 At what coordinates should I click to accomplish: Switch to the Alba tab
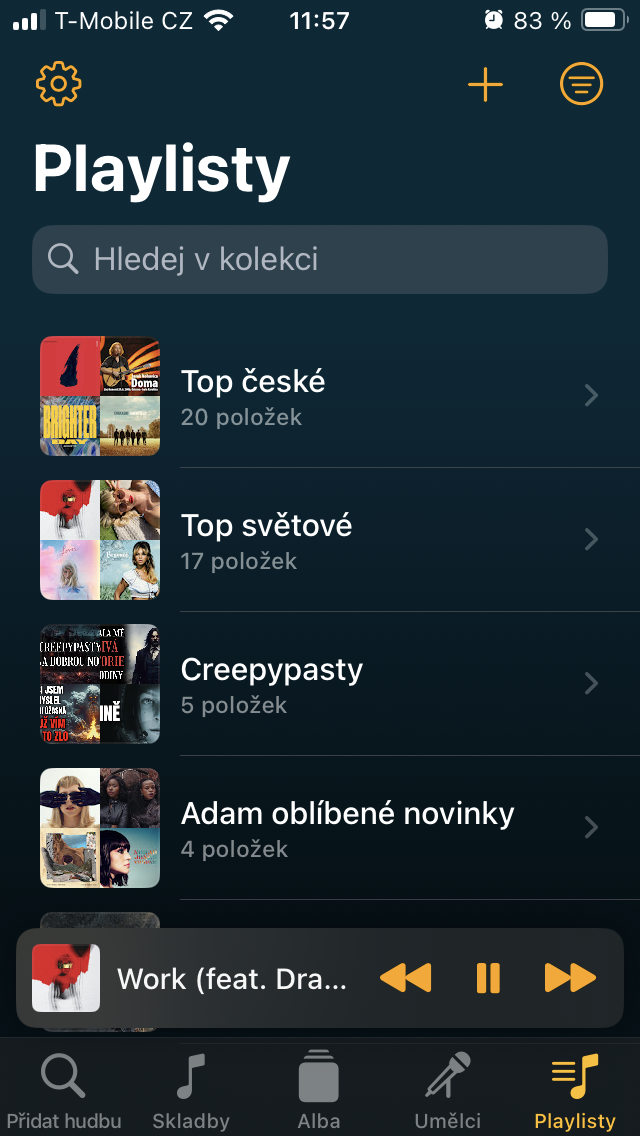tap(319, 1090)
